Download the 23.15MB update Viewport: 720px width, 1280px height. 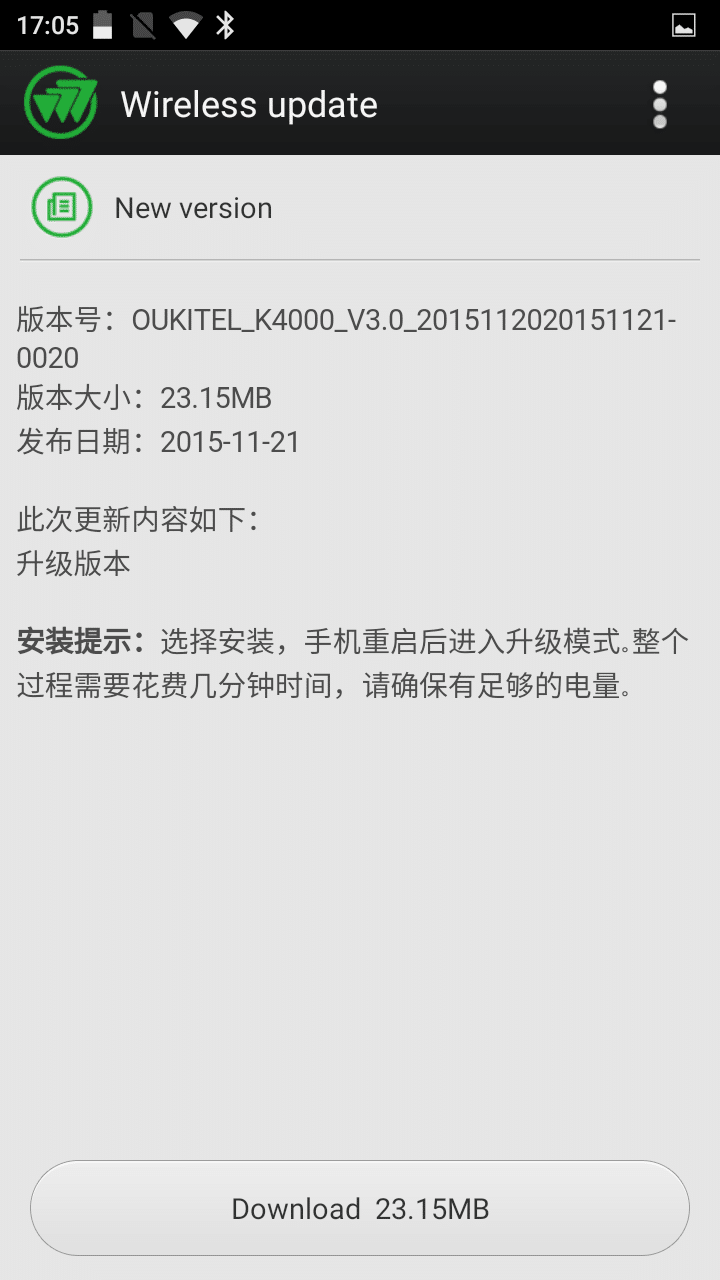pyautogui.click(x=360, y=1208)
